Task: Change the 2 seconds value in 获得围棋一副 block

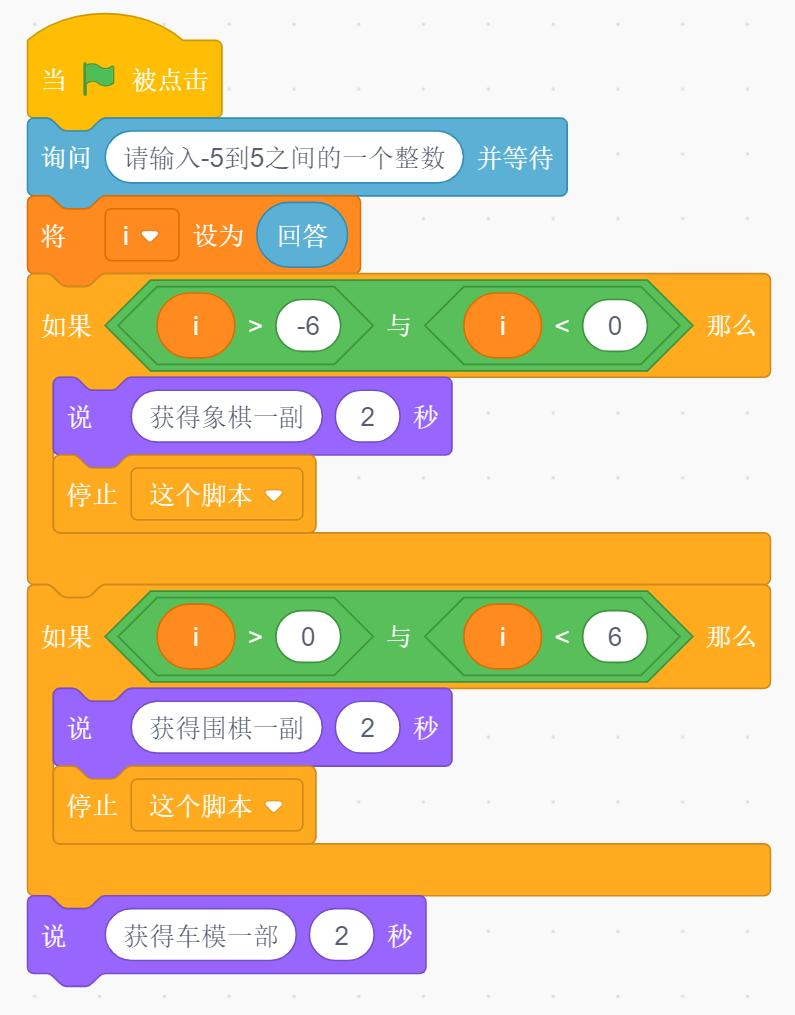Action: tap(368, 728)
